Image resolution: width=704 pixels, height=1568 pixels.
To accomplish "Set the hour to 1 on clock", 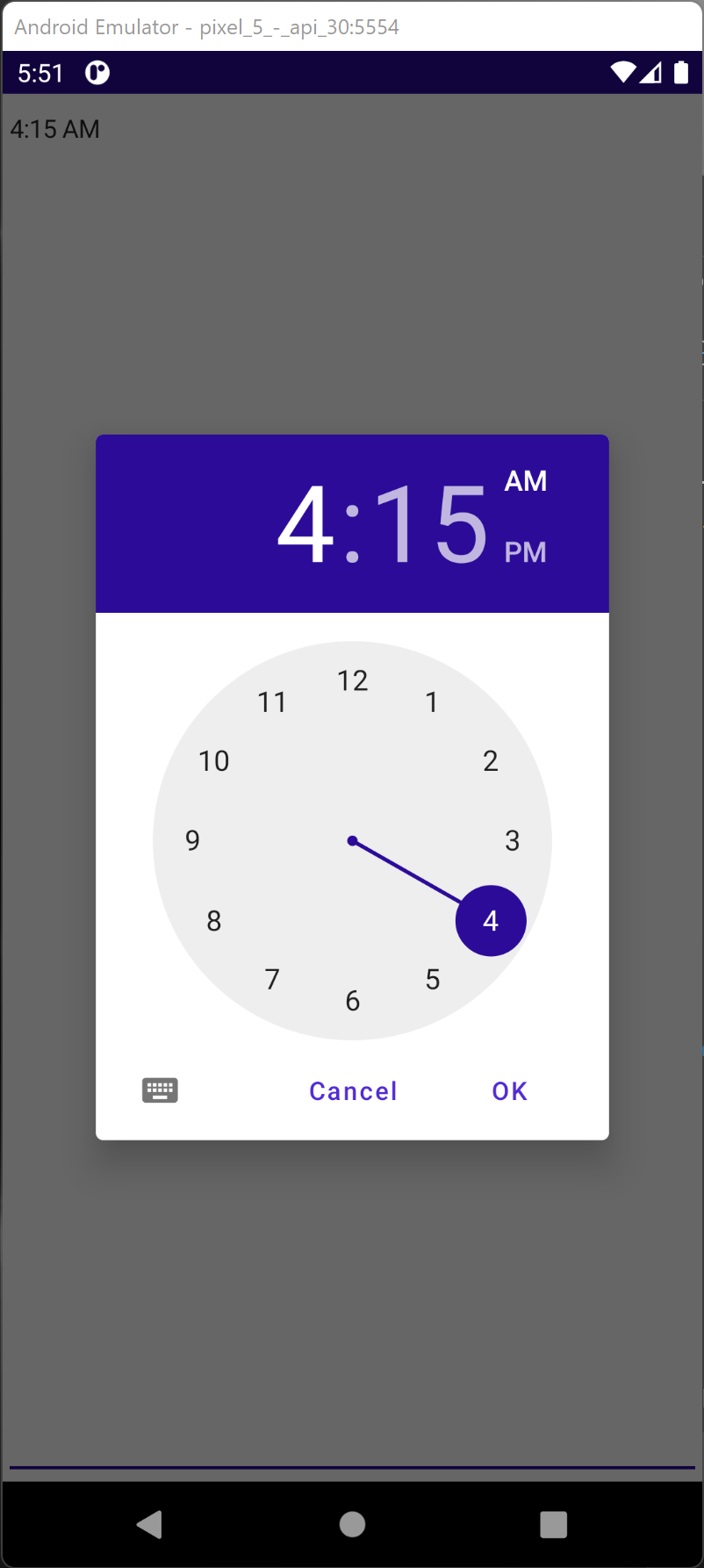I will click(432, 702).
